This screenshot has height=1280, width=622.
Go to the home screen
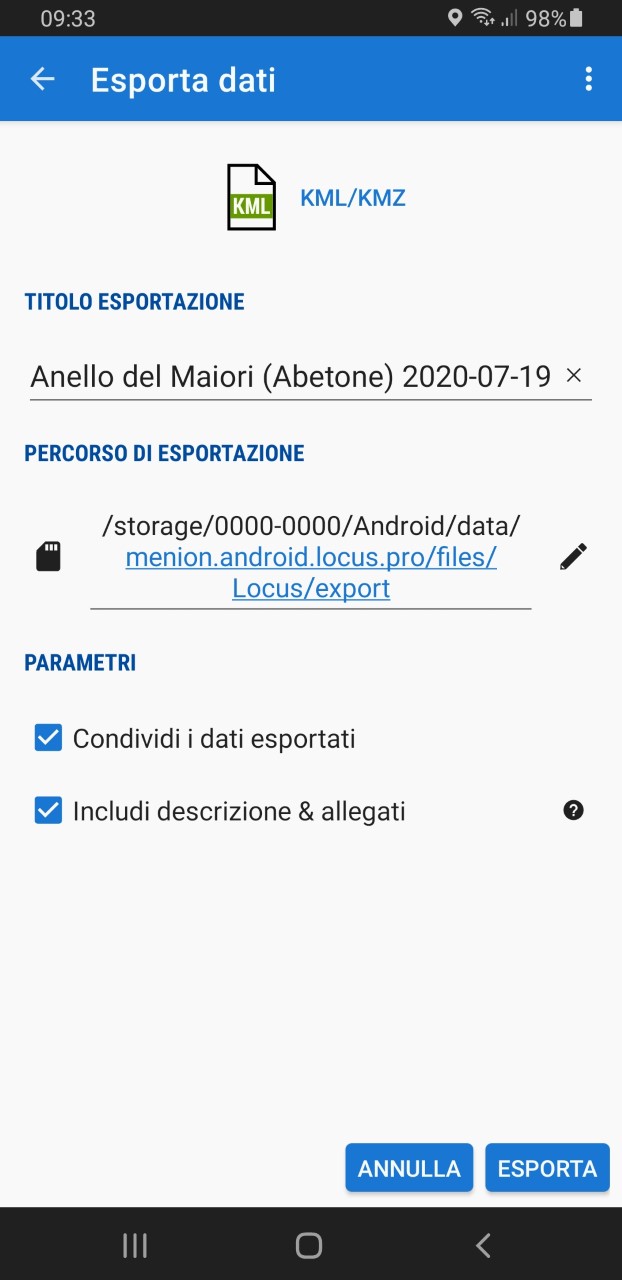click(x=309, y=1245)
